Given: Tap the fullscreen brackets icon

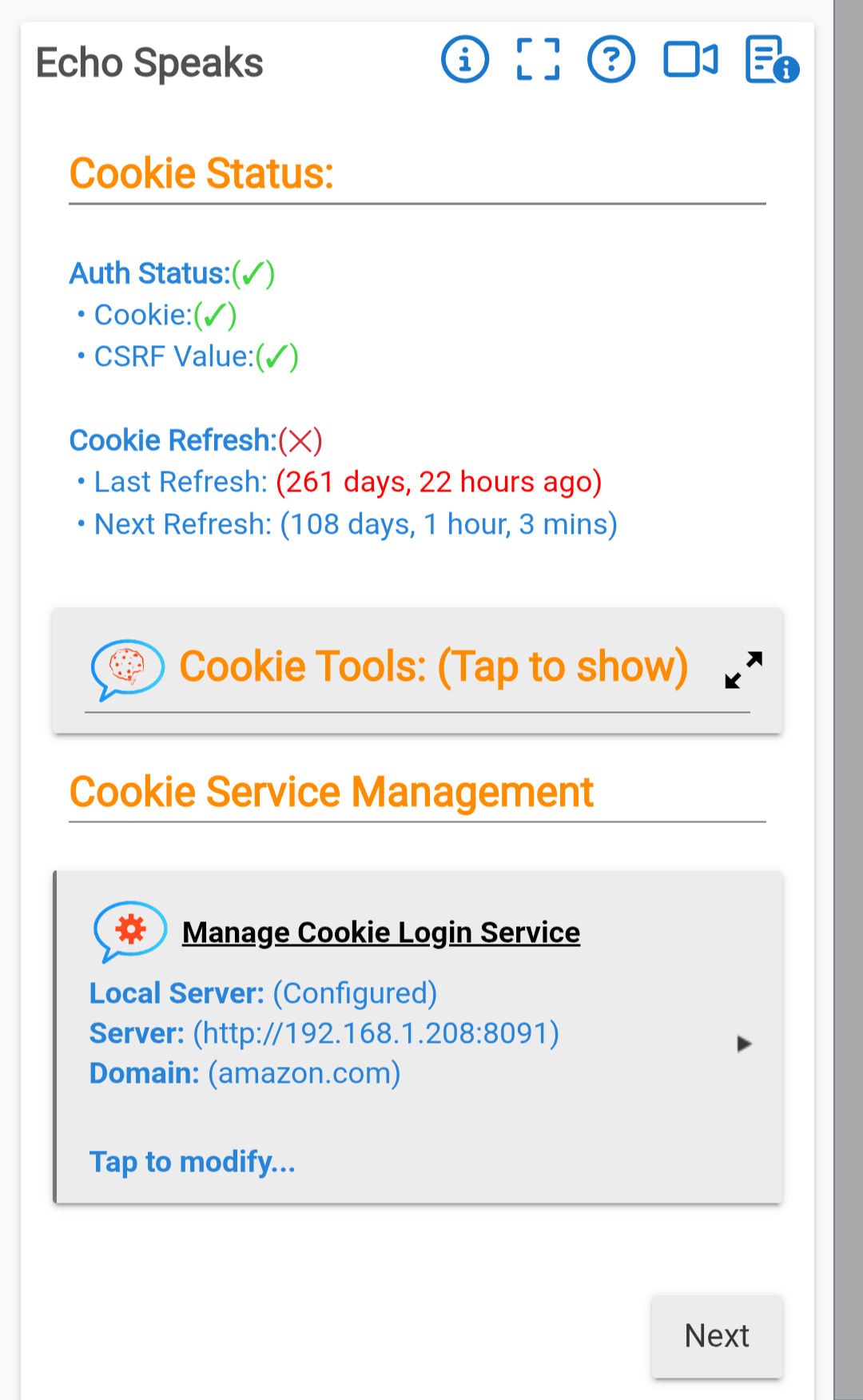Looking at the screenshot, I should pyautogui.click(x=538, y=59).
